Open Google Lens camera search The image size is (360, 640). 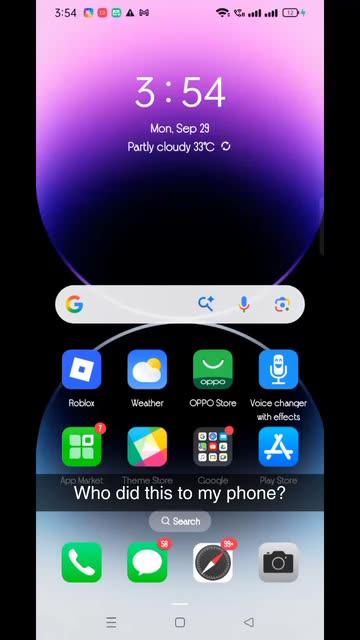pyautogui.click(x=282, y=304)
